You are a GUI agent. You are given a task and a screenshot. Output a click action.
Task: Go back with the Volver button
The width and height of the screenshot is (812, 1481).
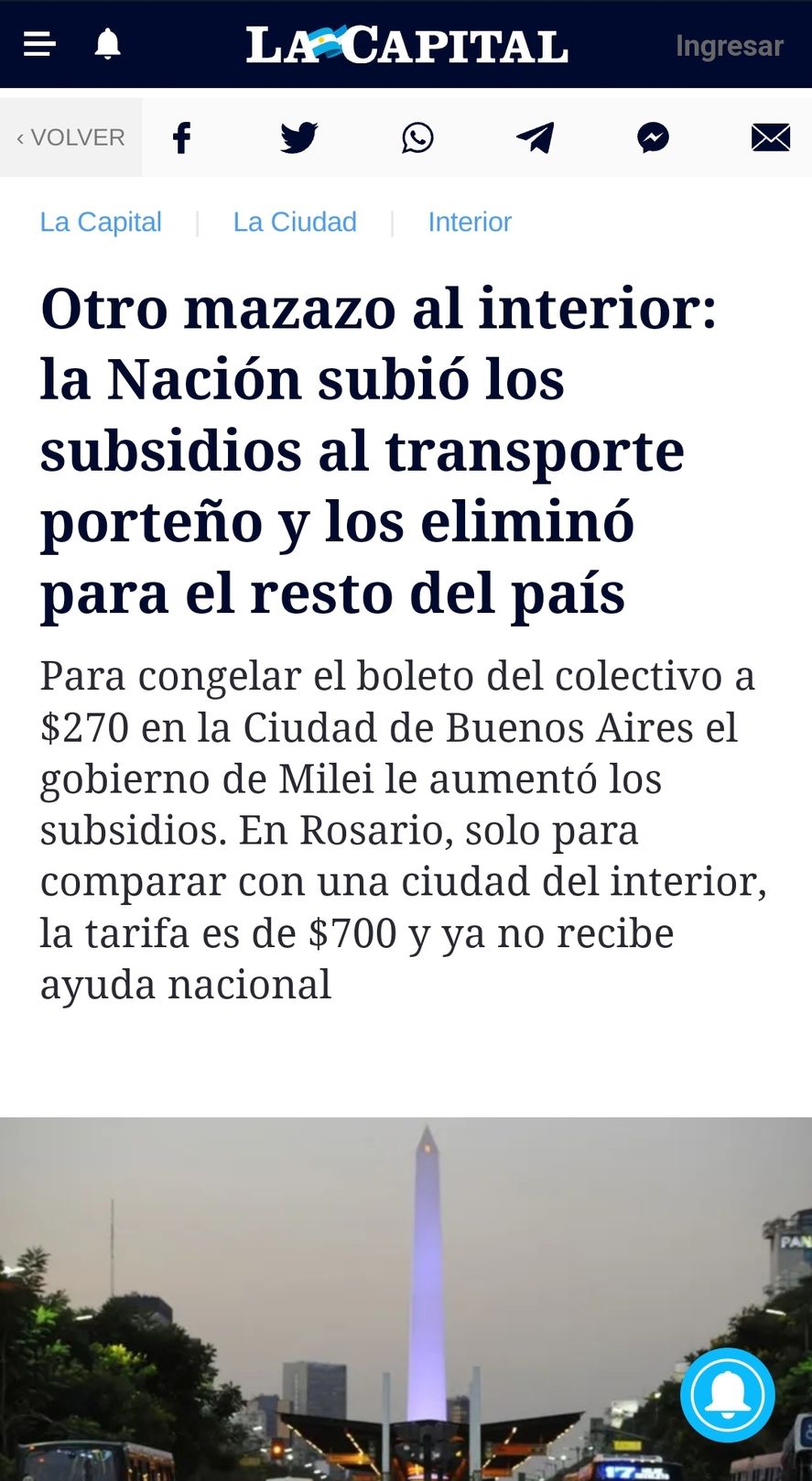coord(70,137)
